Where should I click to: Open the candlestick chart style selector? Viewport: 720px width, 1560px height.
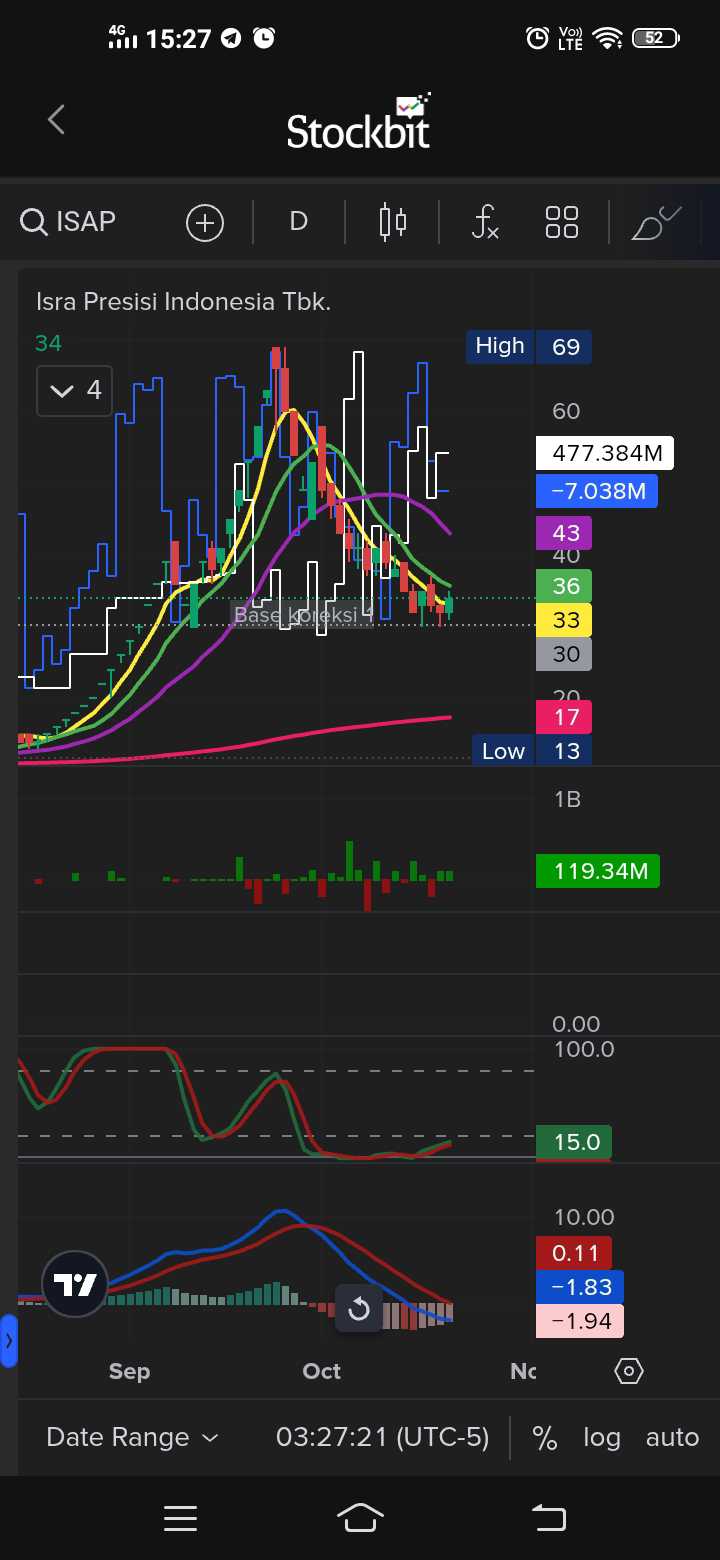pos(393,222)
